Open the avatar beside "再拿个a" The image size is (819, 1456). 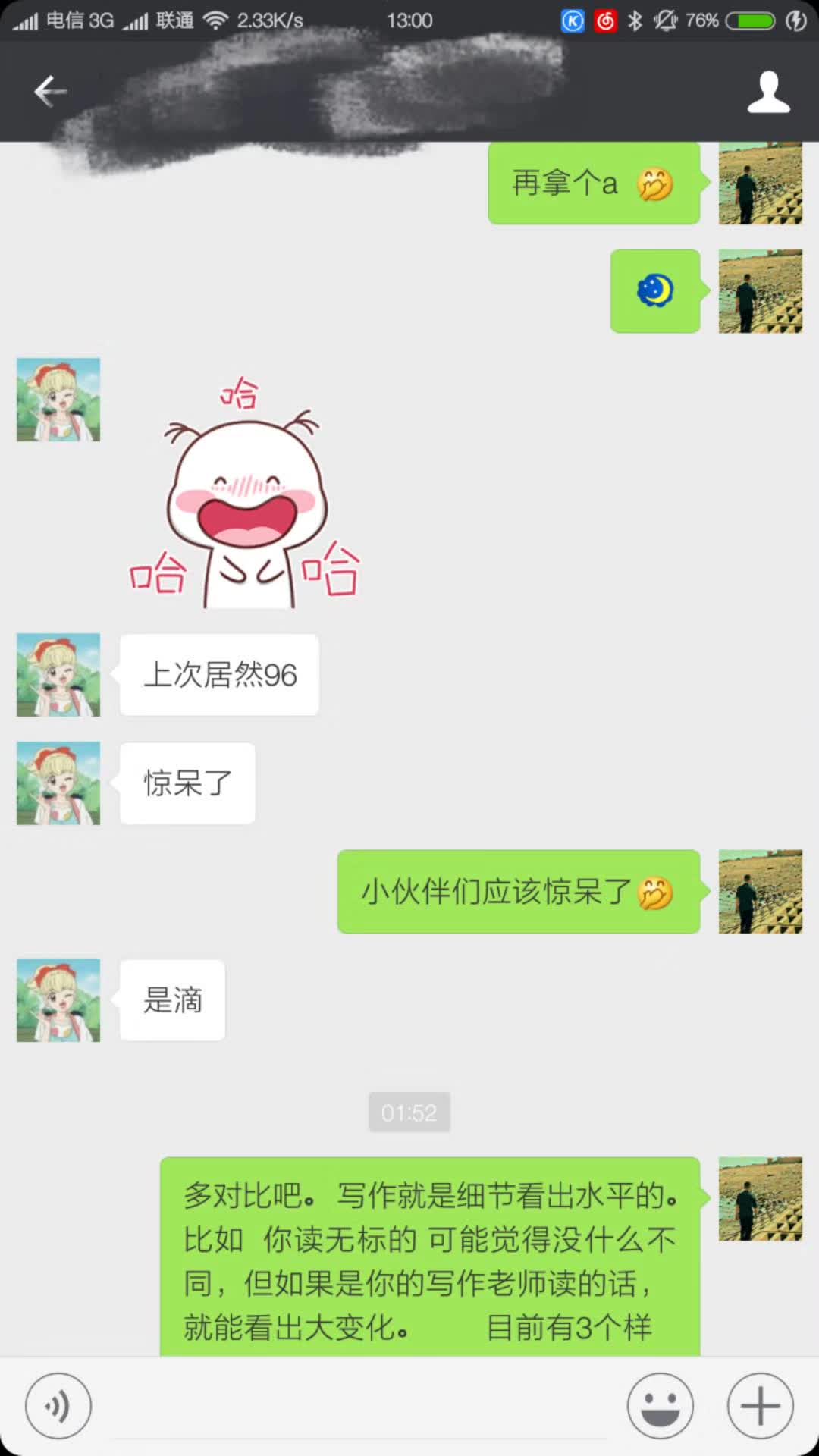click(760, 184)
